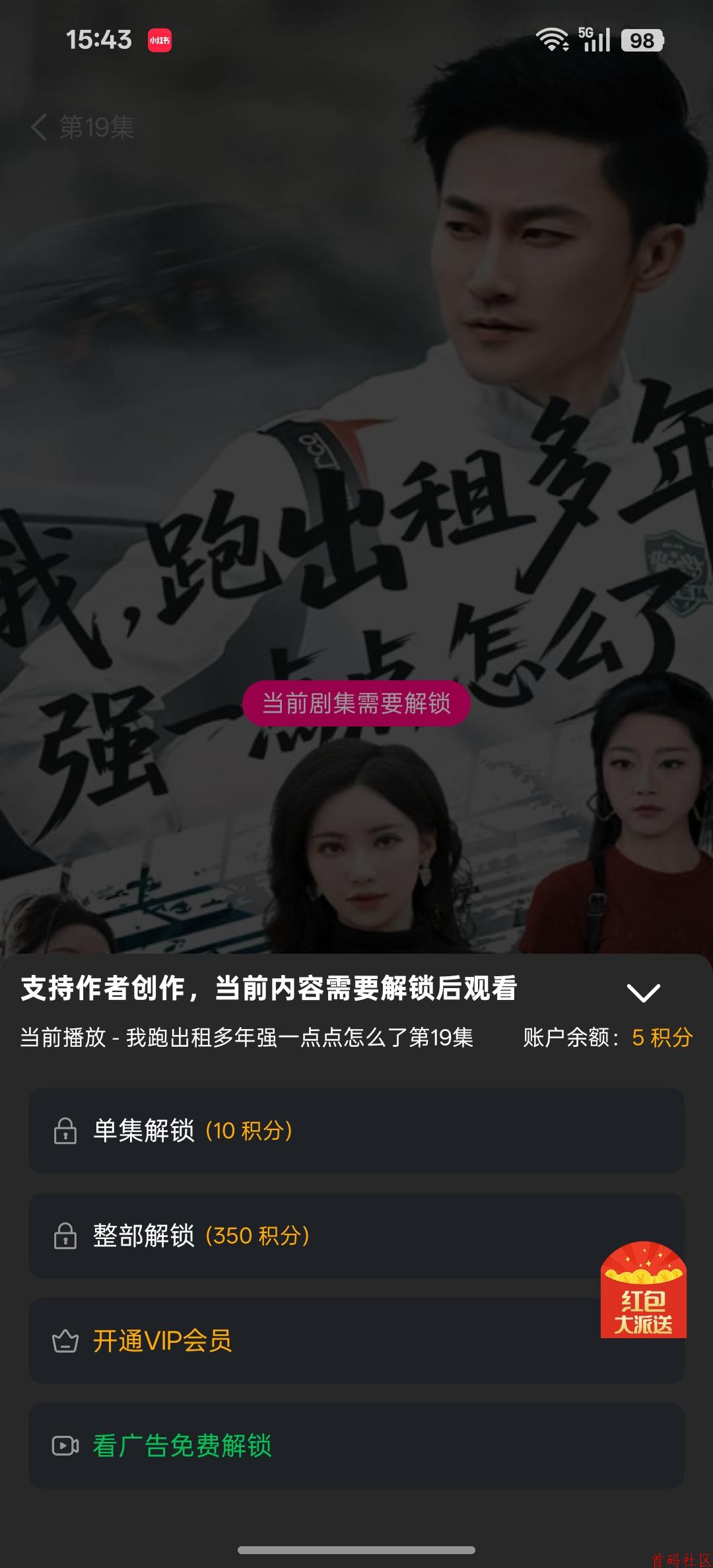Select 单集解锁 for 10 积分
The width and height of the screenshot is (713, 1568).
coord(355,1130)
